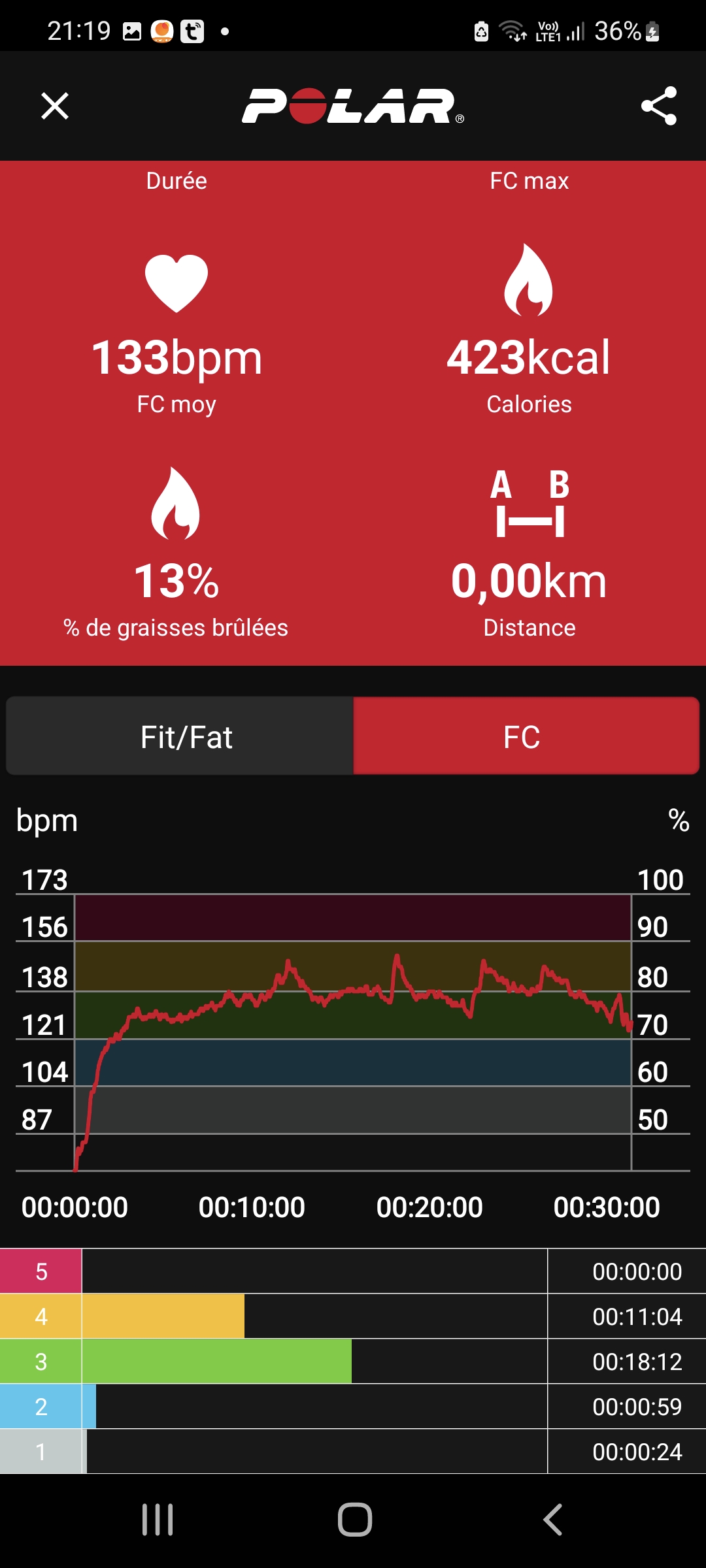Image resolution: width=706 pixels, height=1568 pixels.
Task: Go back using the system navigation bar
Action: [552, 1519]
